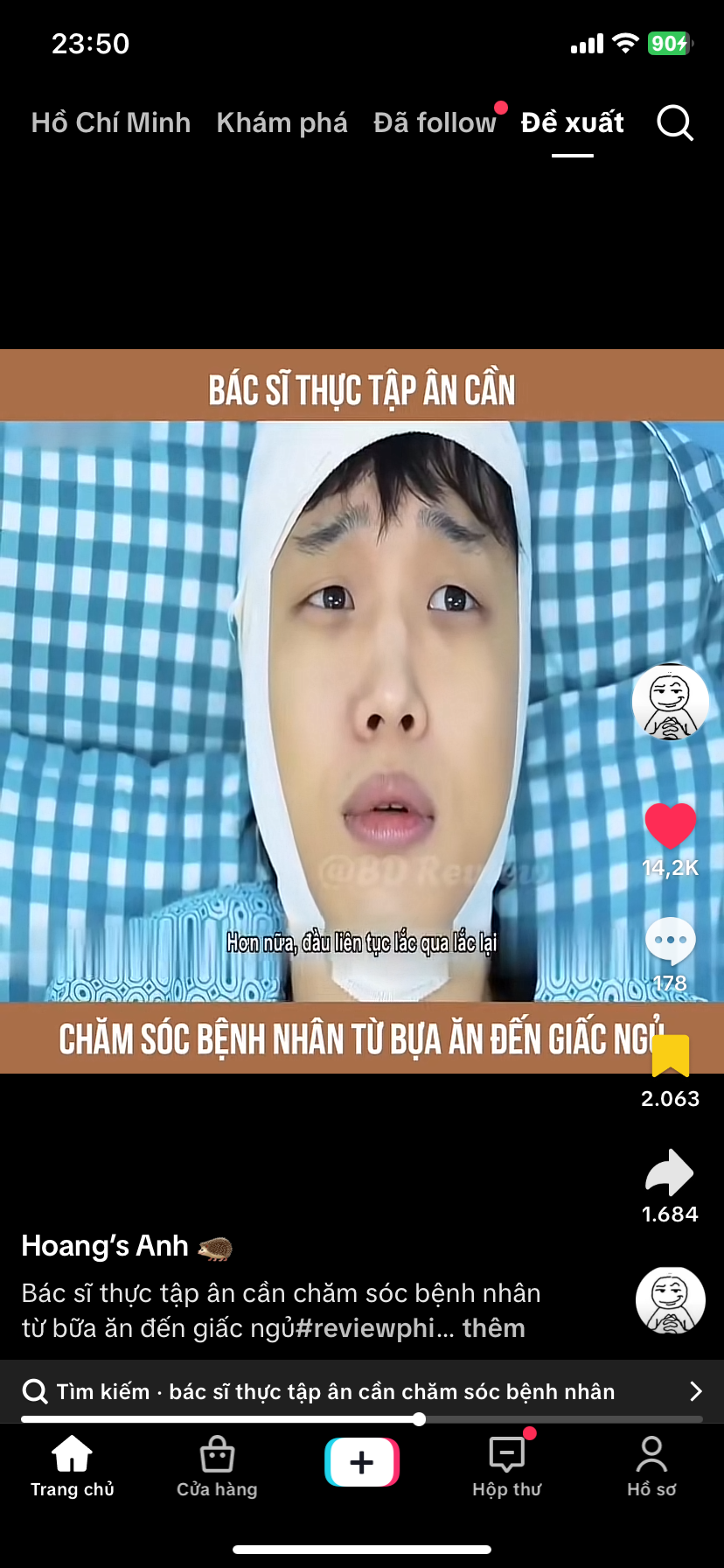Open the creator's profile avatar
724x1568 pixels.
point(670,702)
